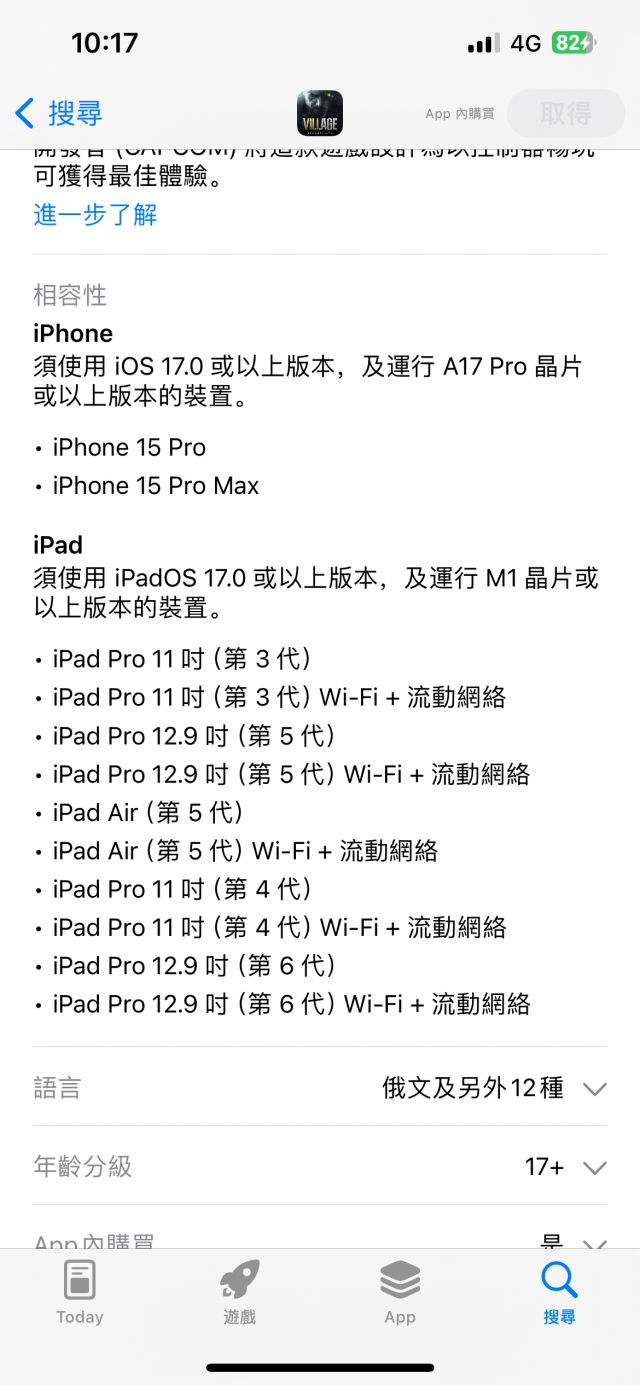The height and width of the screenshot is (1385, 640).
Task: Go back to 搜尋 results
Action: (58, 113)
